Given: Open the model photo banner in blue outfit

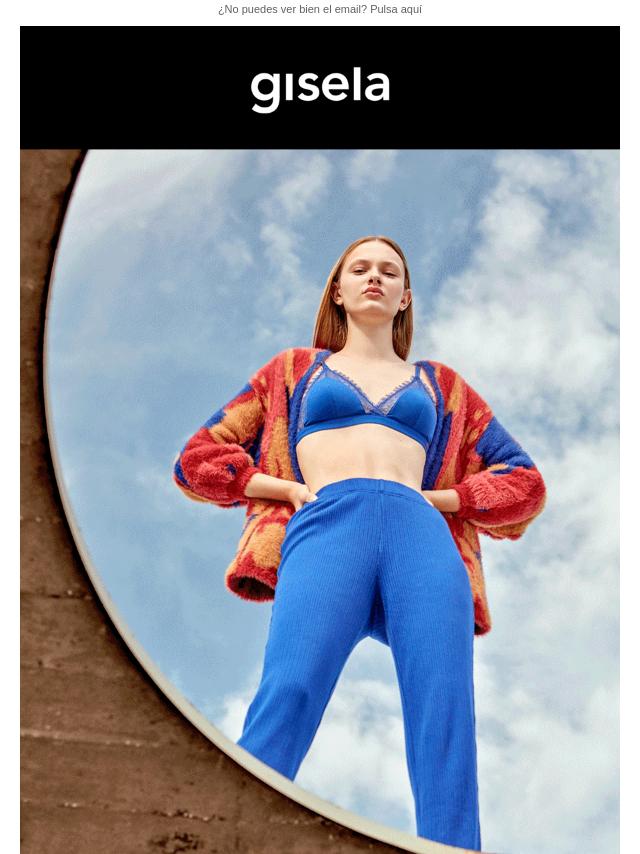Looking at the screenshot, I should 320,500.
